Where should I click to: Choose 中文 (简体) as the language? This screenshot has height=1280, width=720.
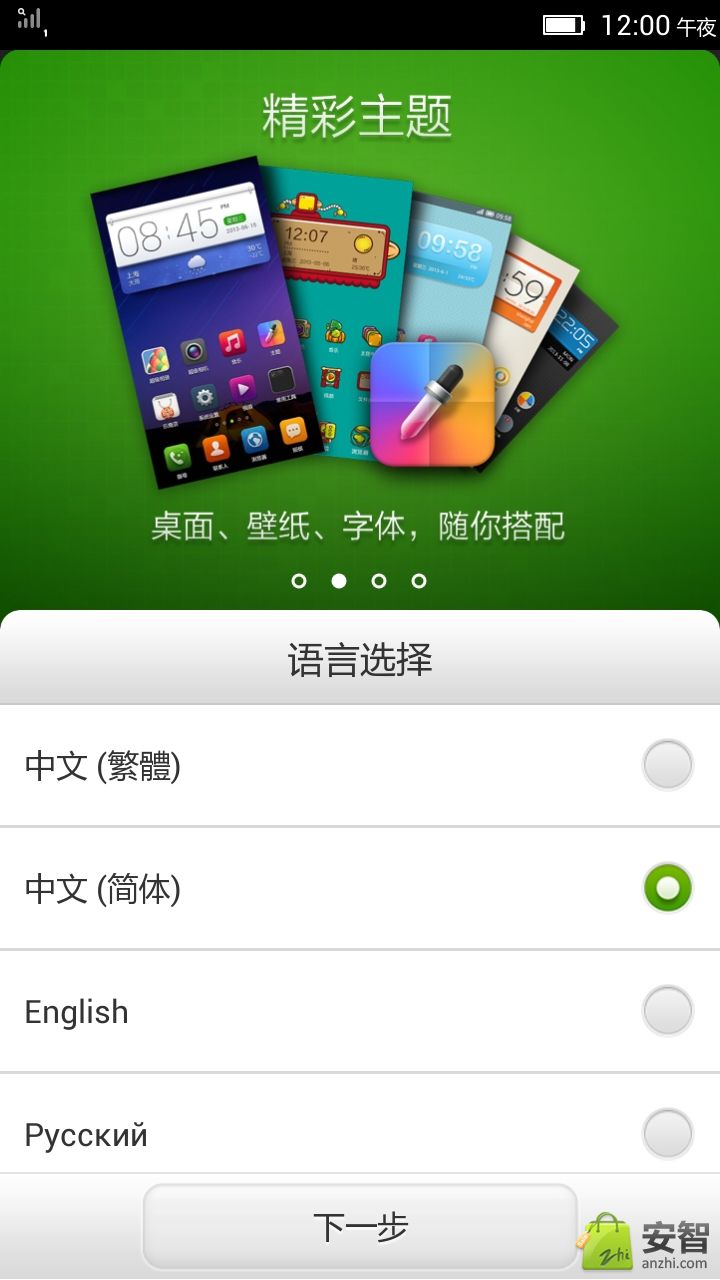[x=667, y=888]
